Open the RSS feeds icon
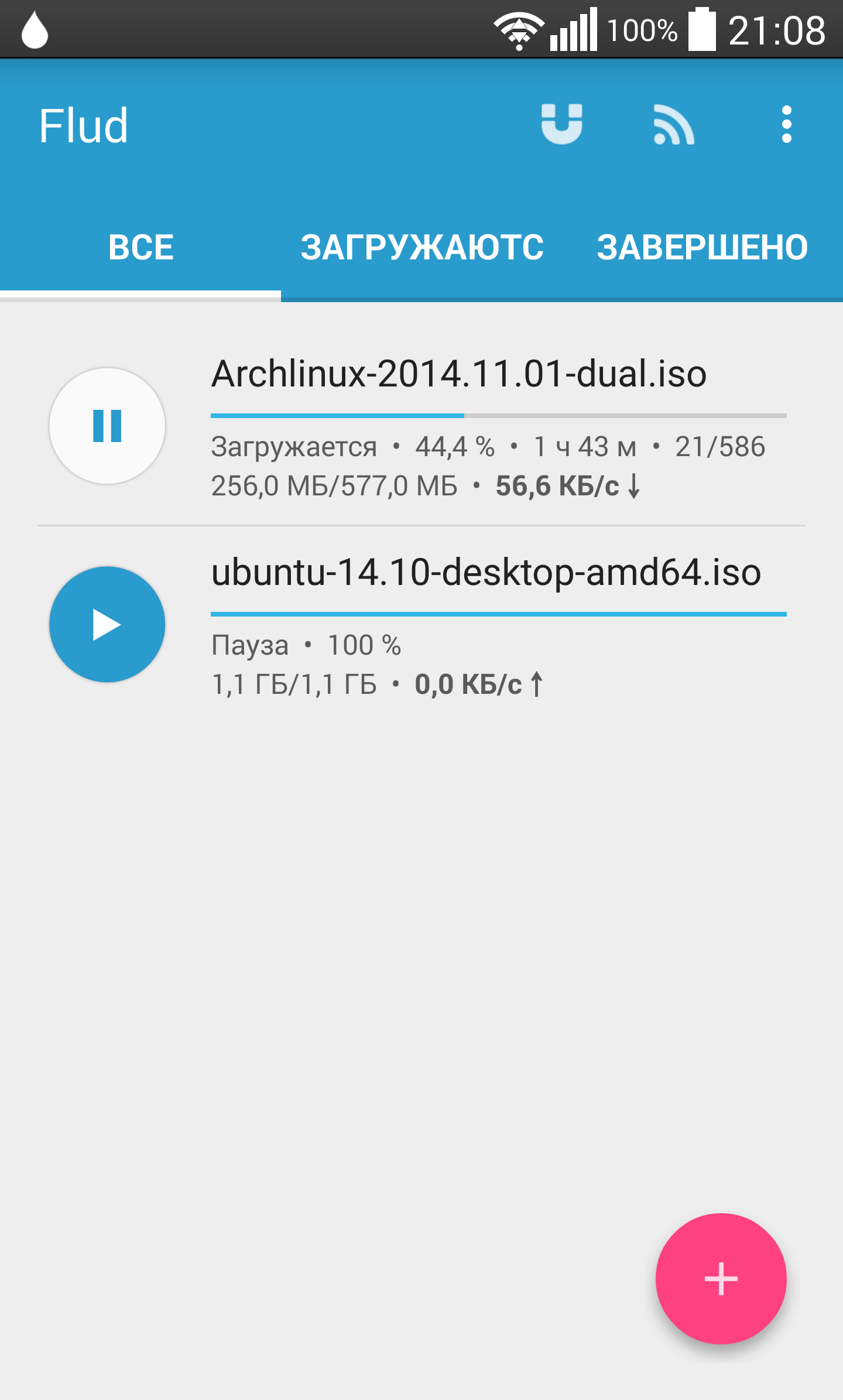 pyautogui.click(x=674, y=124)
